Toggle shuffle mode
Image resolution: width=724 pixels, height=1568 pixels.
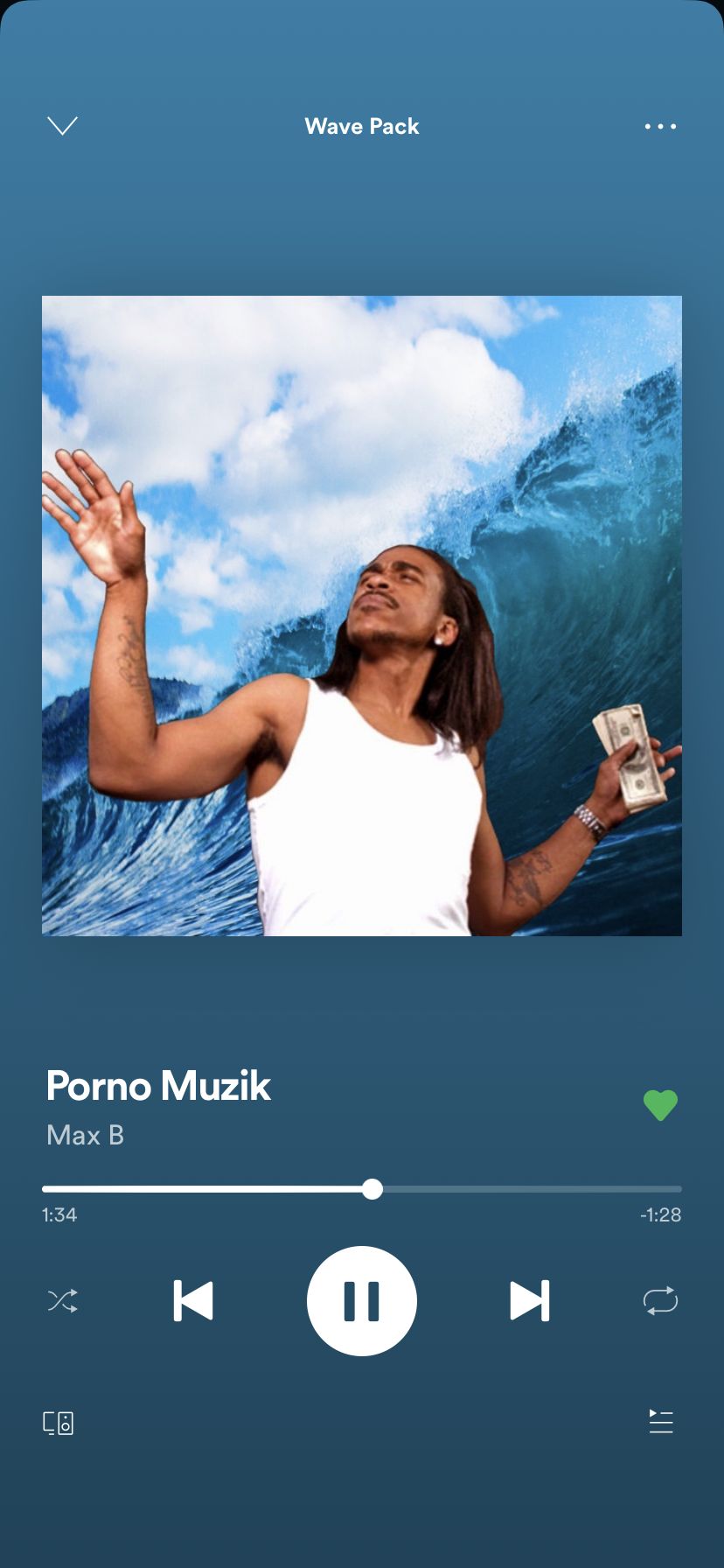coord(63,1301)
